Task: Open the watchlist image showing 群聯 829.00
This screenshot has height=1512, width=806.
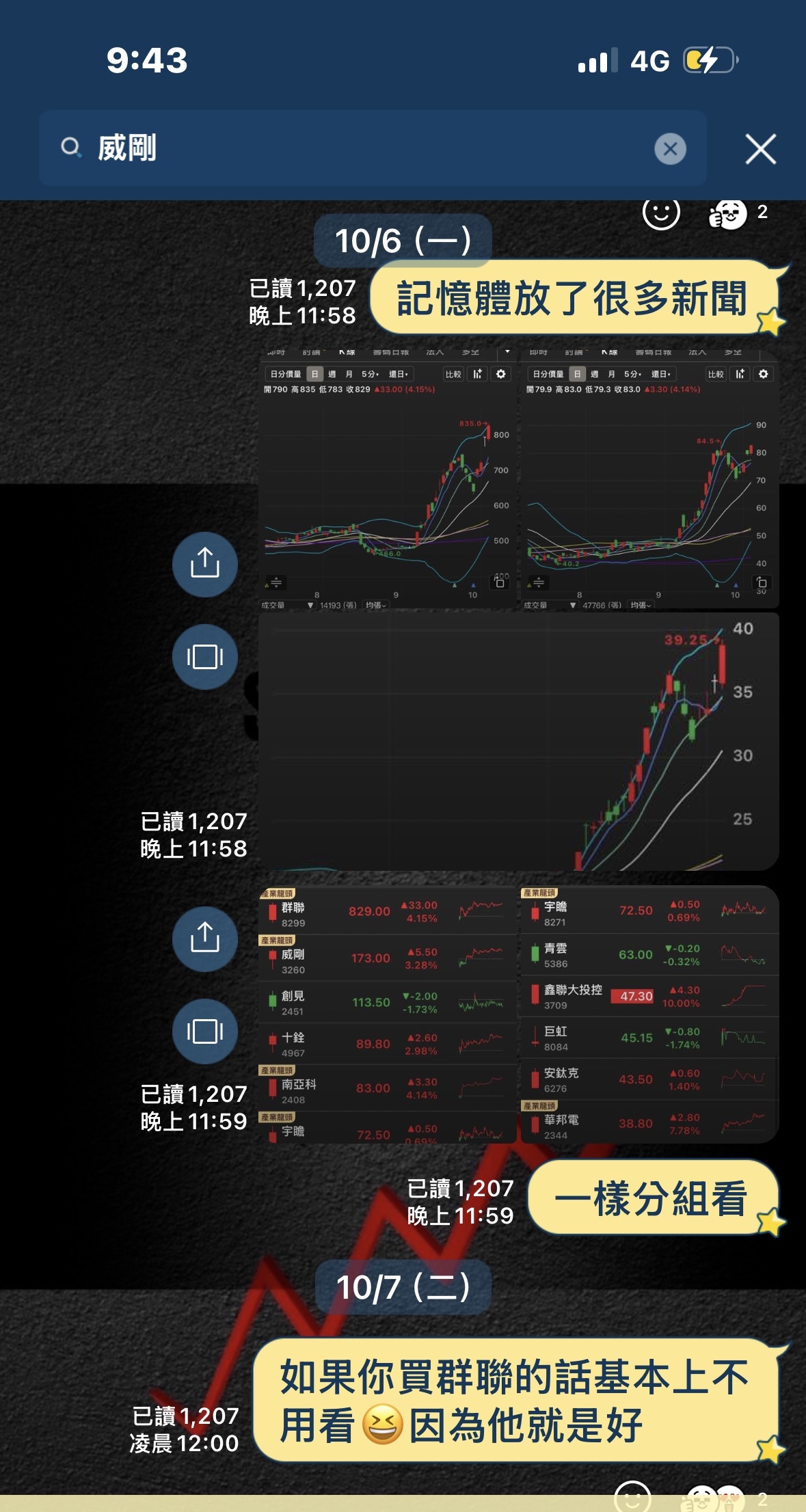Action: [388, 1014]
